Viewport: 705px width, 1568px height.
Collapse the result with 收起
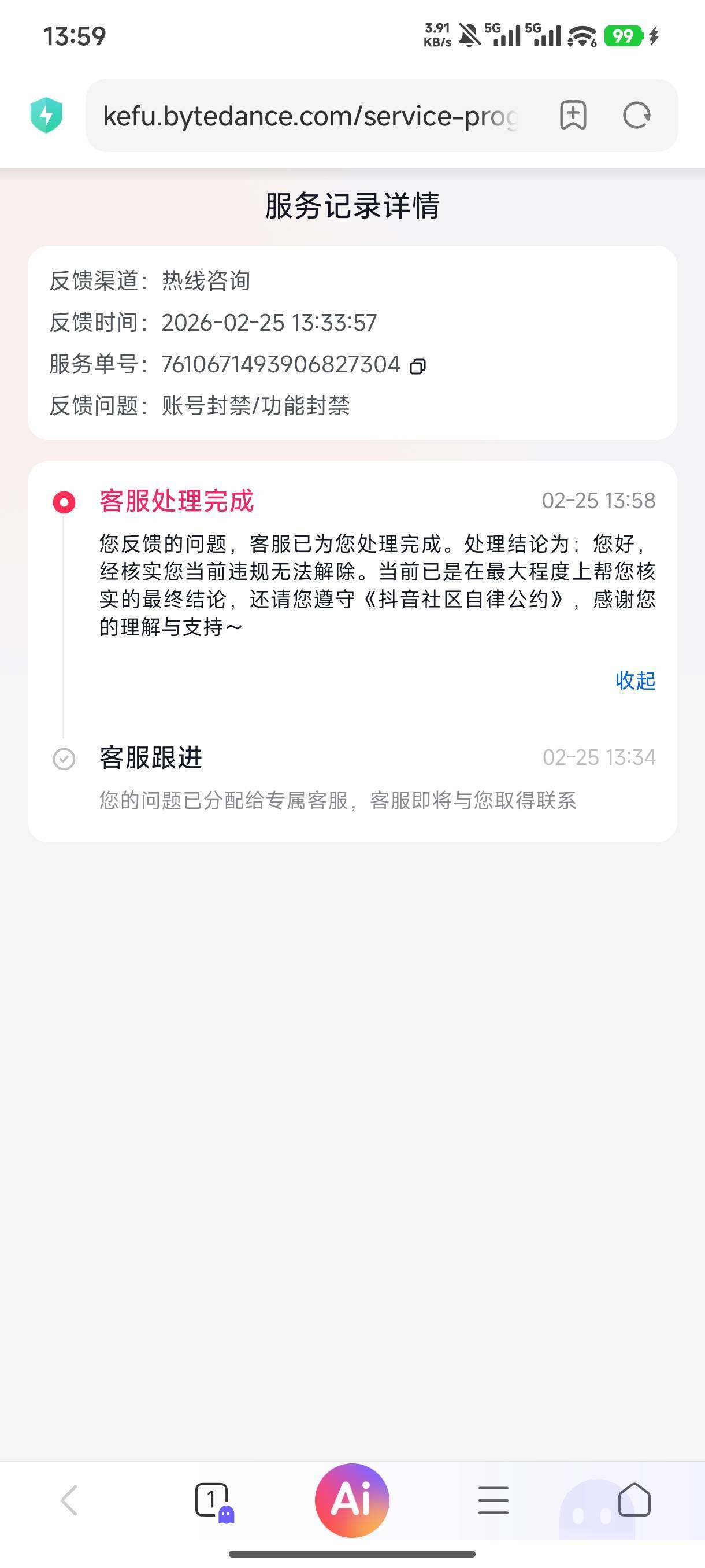point(635,680)
